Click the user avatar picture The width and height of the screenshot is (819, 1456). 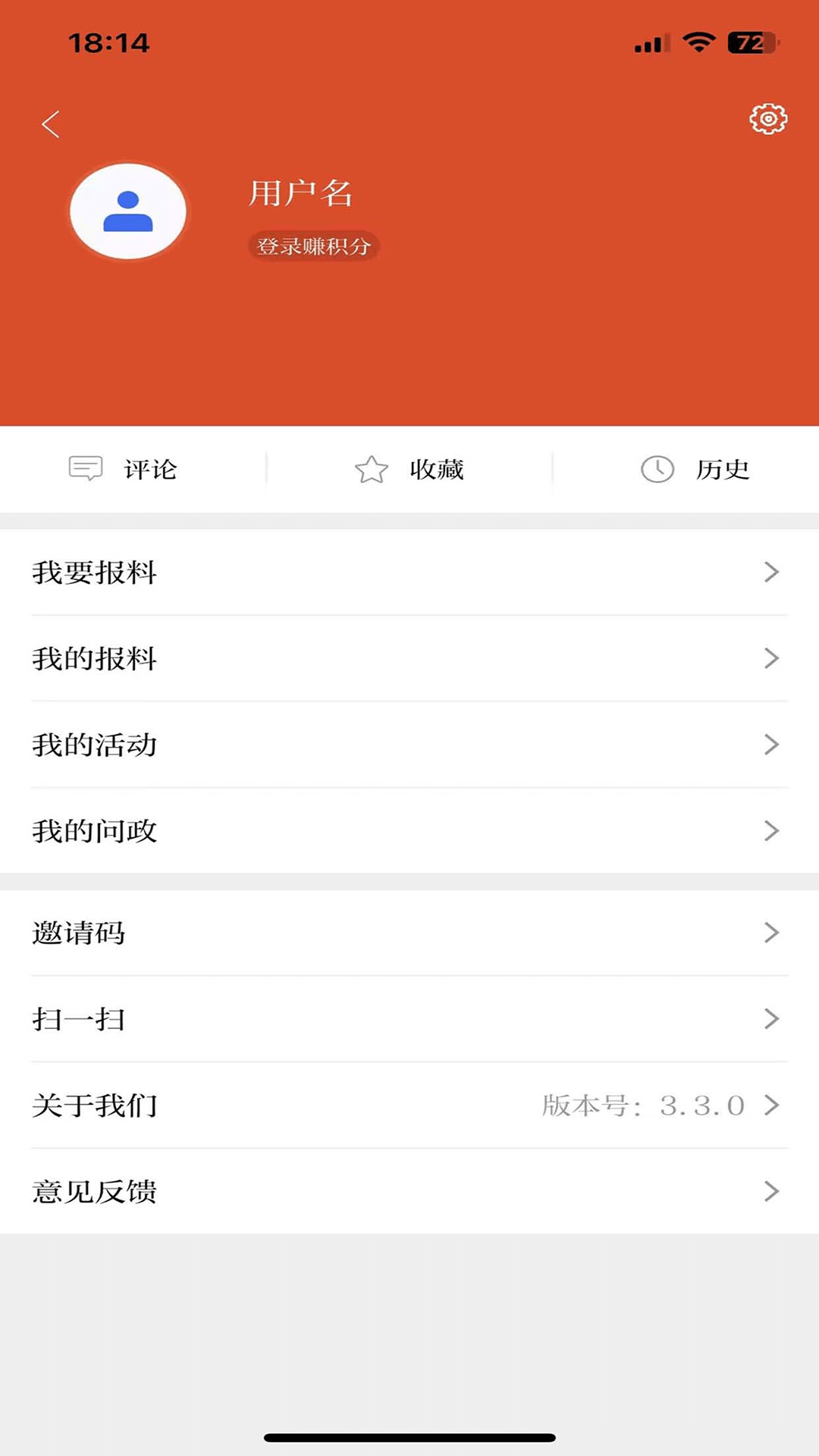coord(127,212)
